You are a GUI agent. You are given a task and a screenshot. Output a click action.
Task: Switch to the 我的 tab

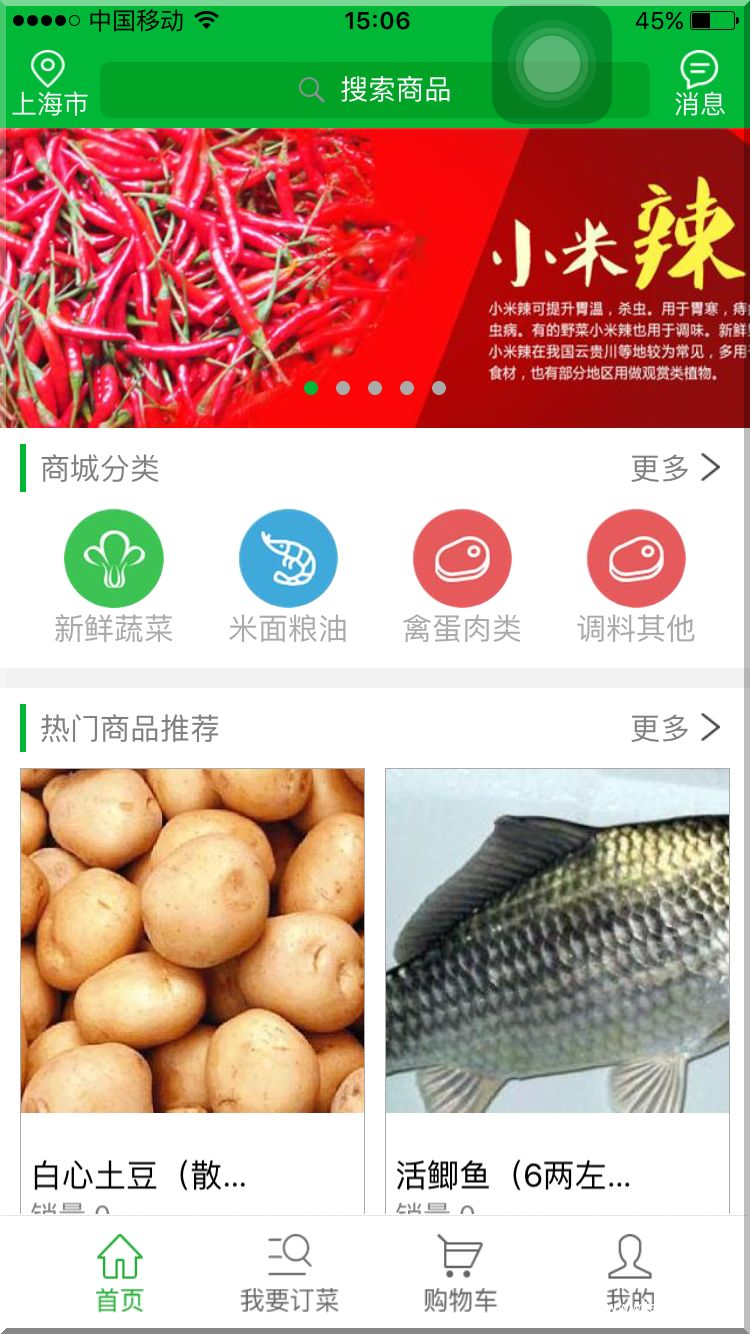click(x=630, y=1272)
